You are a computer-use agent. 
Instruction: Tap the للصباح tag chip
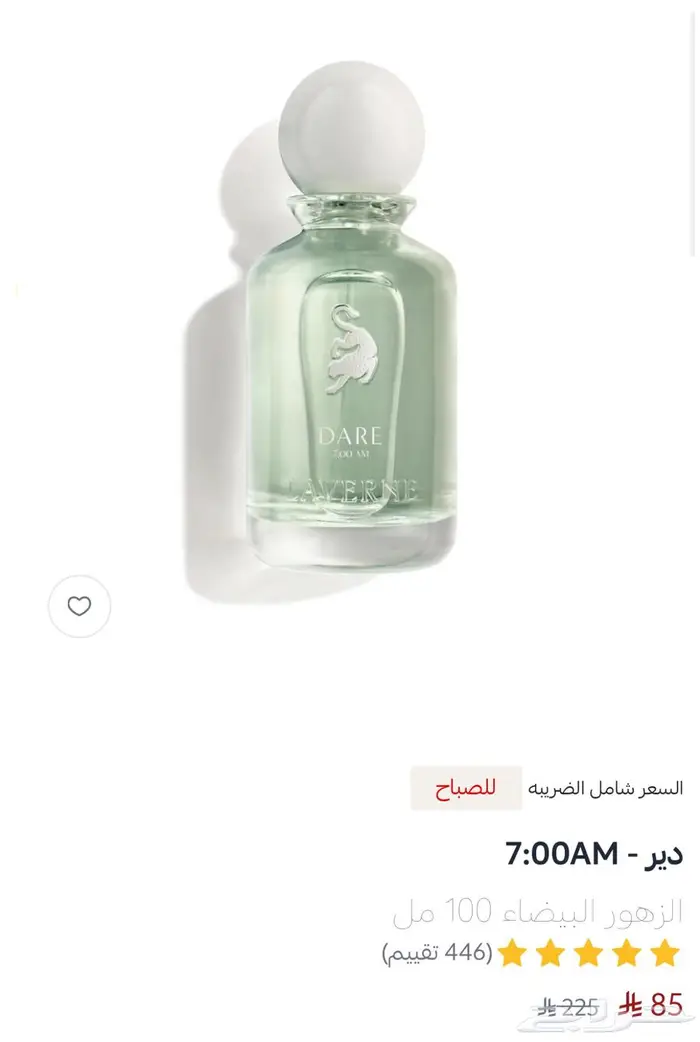(x=466, y=788)
